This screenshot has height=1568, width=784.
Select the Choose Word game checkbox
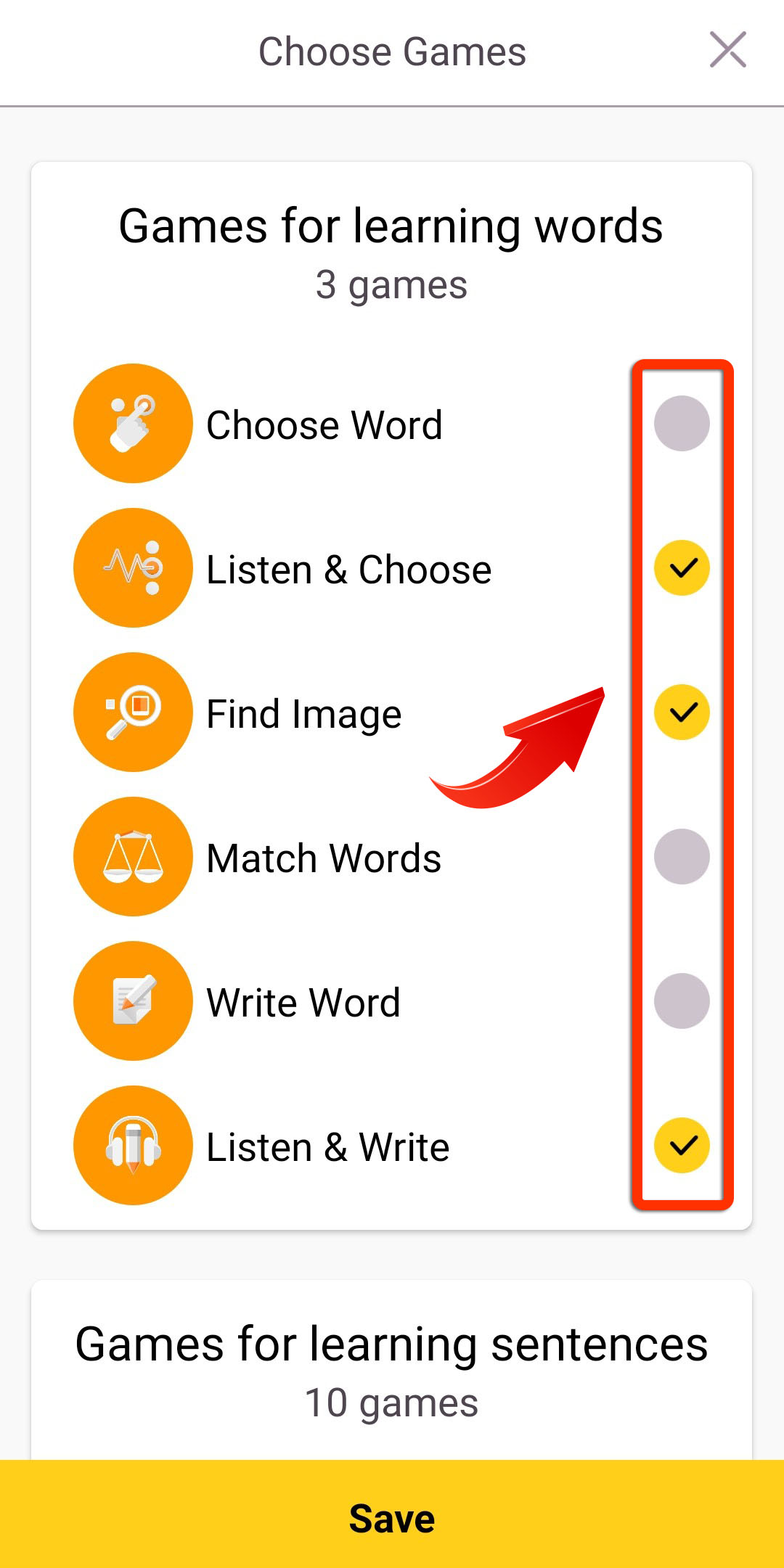(x=682, y=424)
